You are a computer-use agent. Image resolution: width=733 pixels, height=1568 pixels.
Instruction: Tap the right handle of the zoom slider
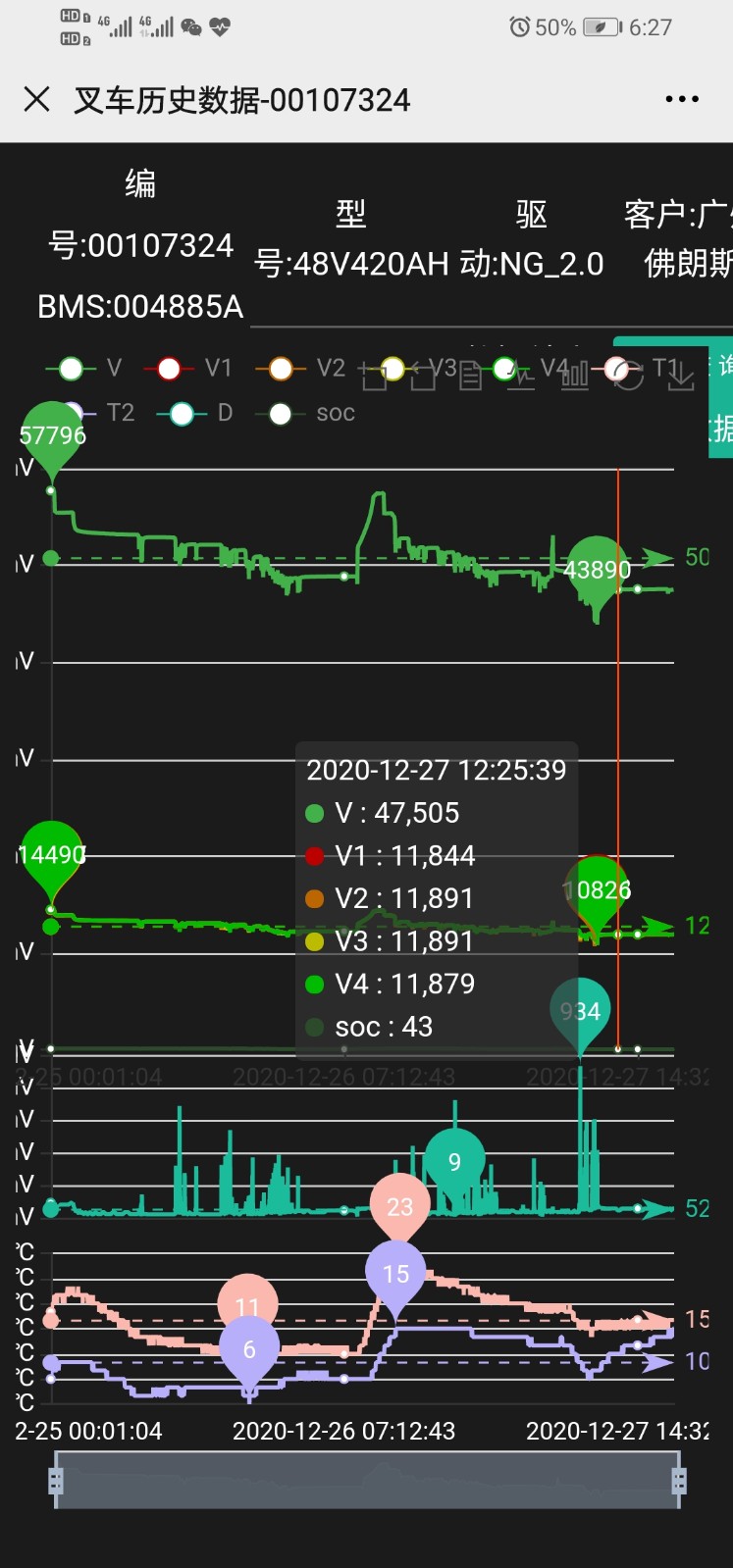tap(678, 1481)
